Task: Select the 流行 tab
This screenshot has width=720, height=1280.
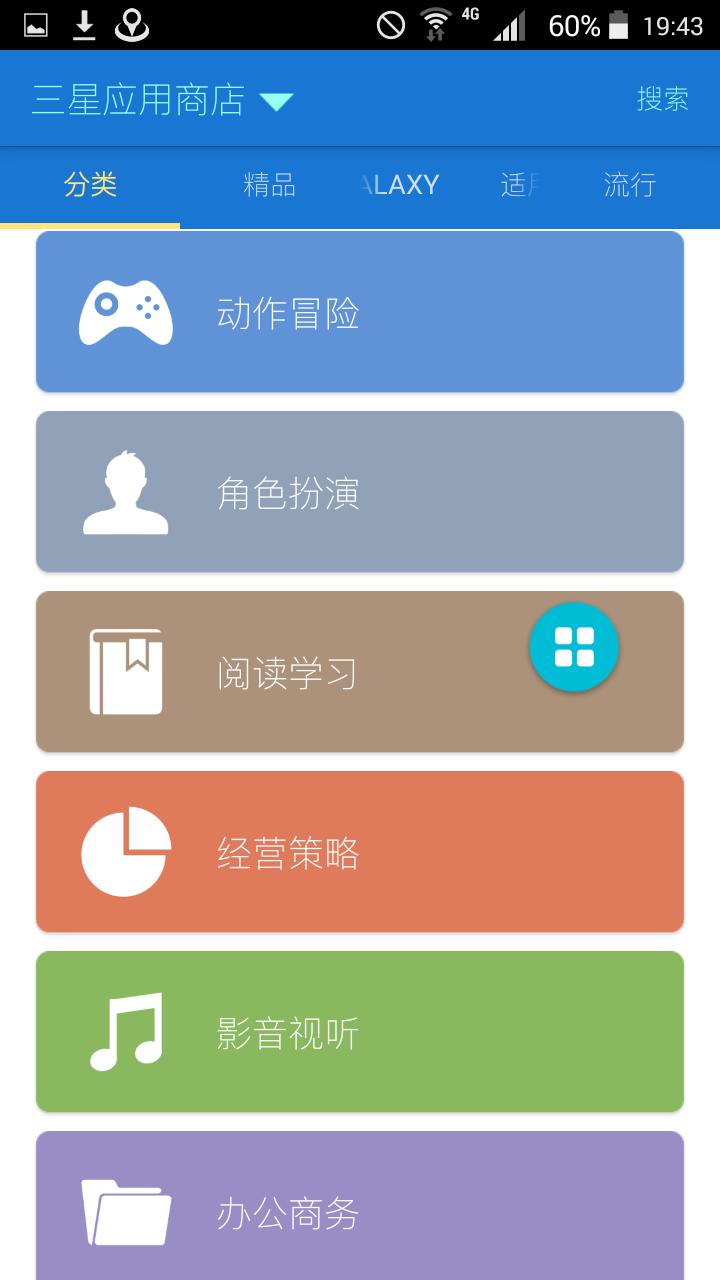Action: pyautogui.click(x=629, y=186)
